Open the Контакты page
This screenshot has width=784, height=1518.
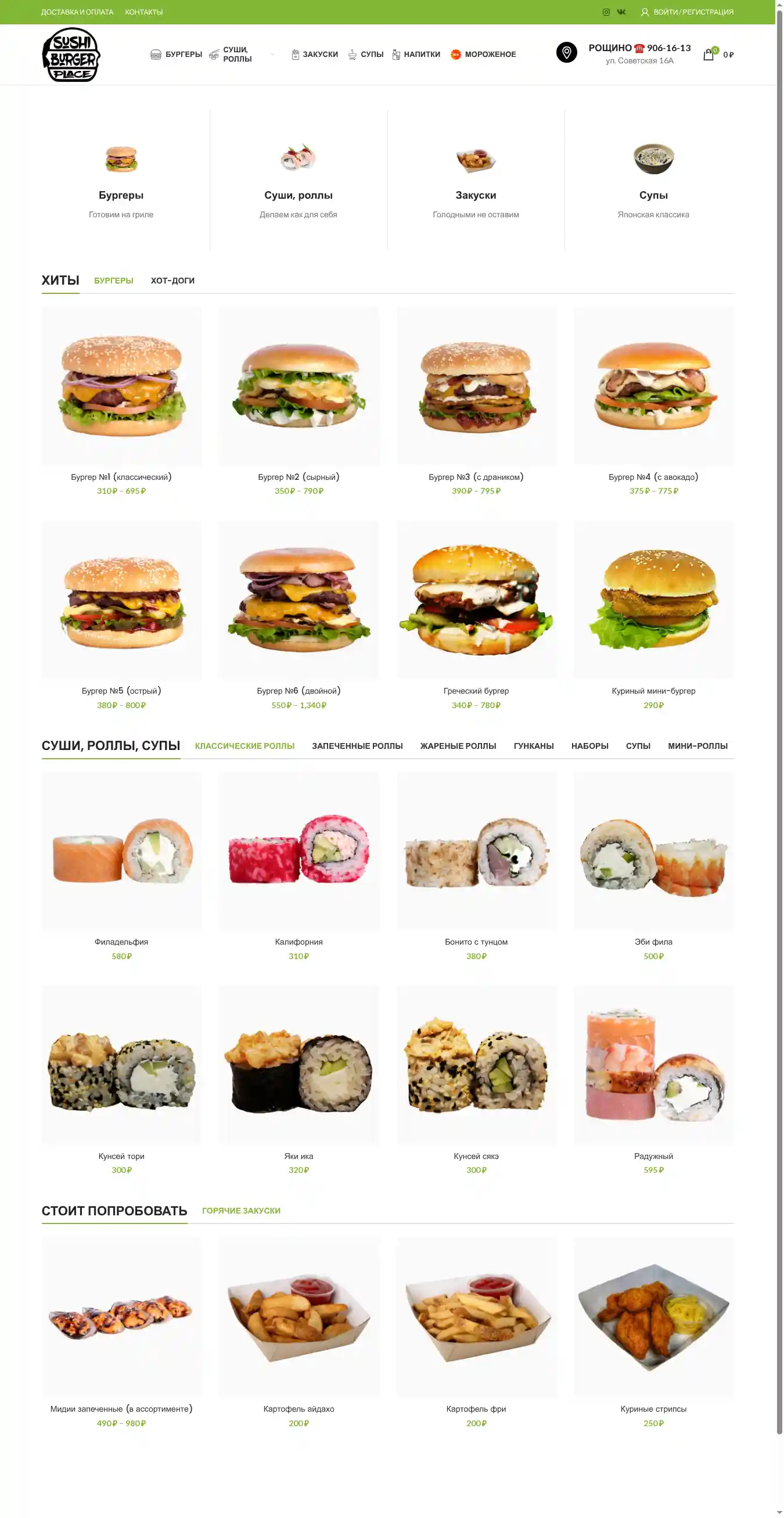point(143,12)
